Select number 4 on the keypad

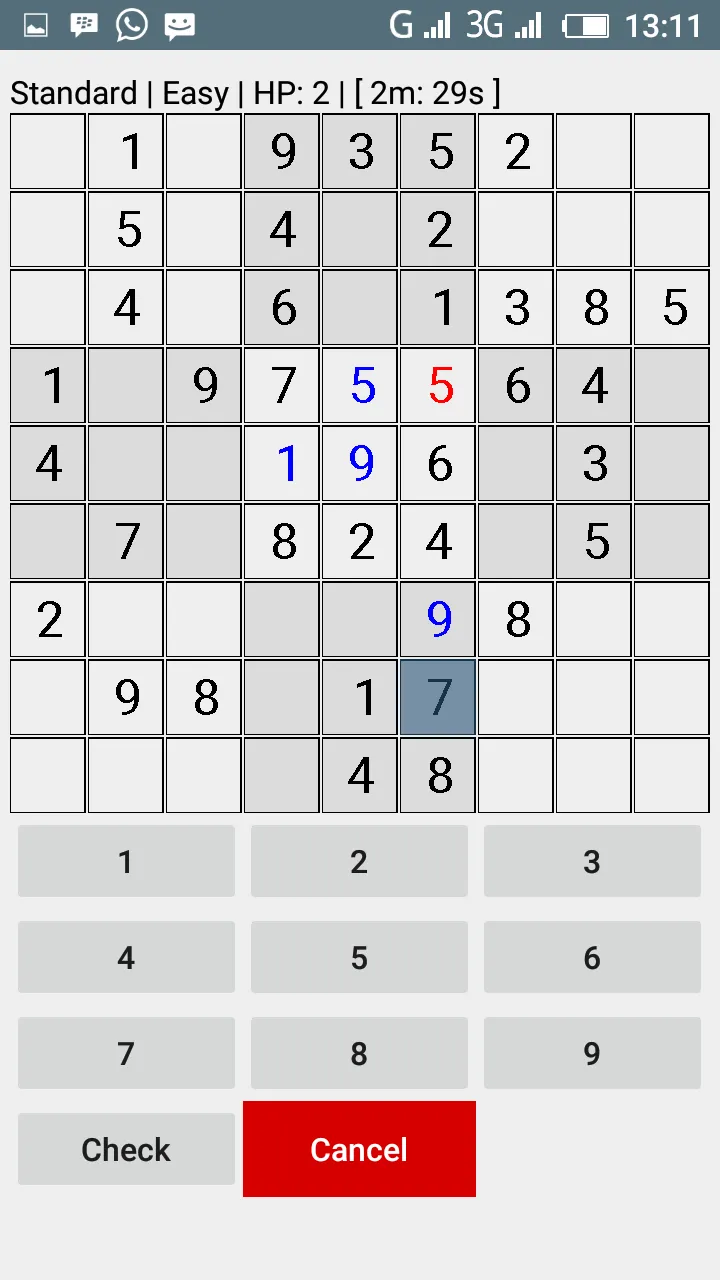126,957
